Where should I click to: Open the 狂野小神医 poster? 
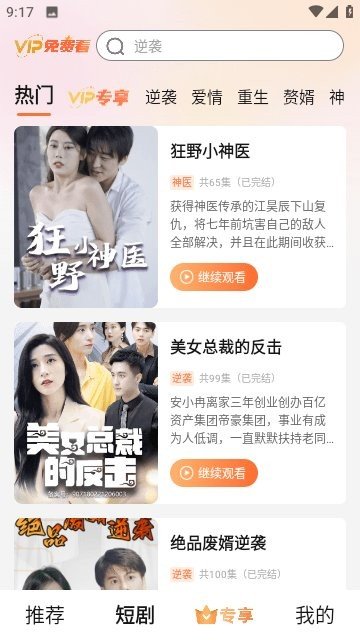(86, 217)
